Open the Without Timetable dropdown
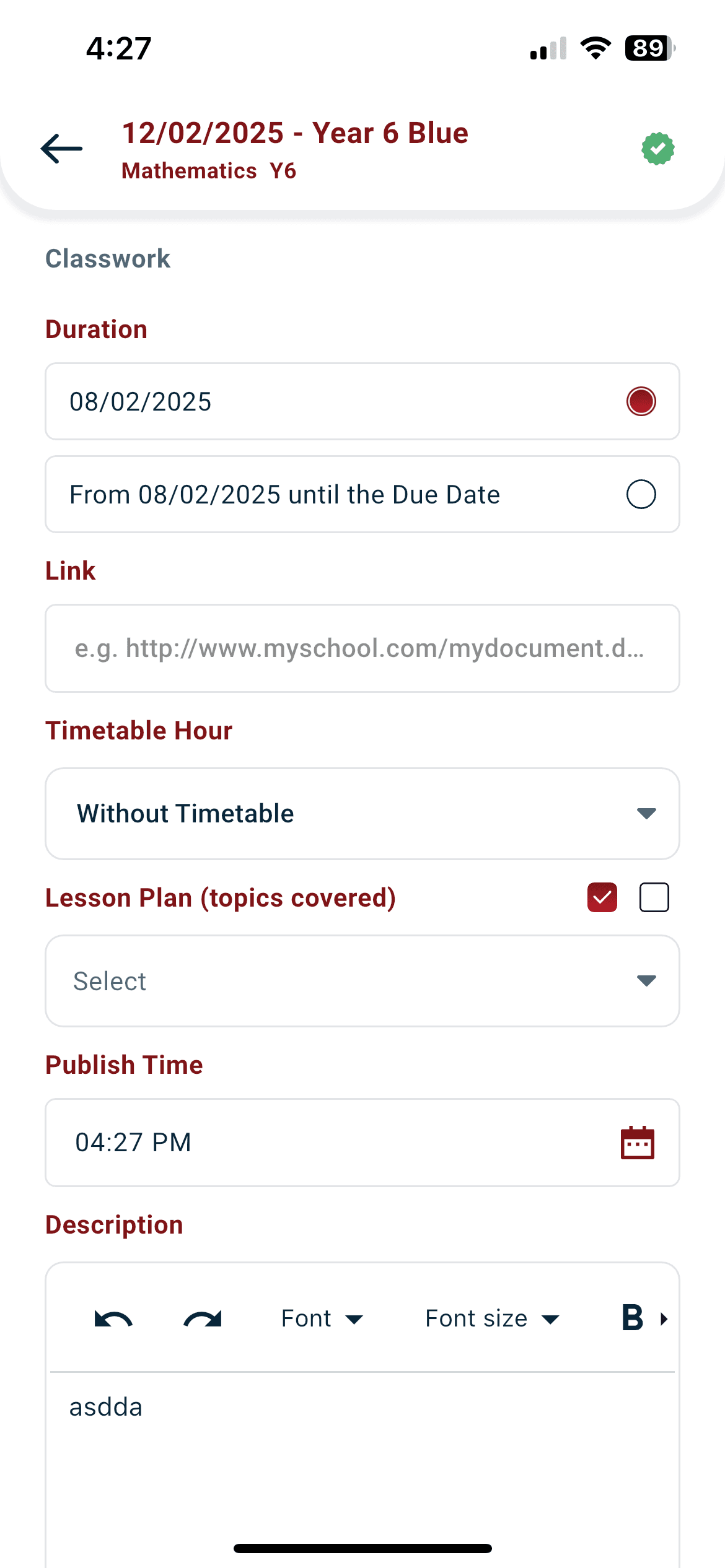The height and width of the screenshot is (1568, 725). pos(362,814)
